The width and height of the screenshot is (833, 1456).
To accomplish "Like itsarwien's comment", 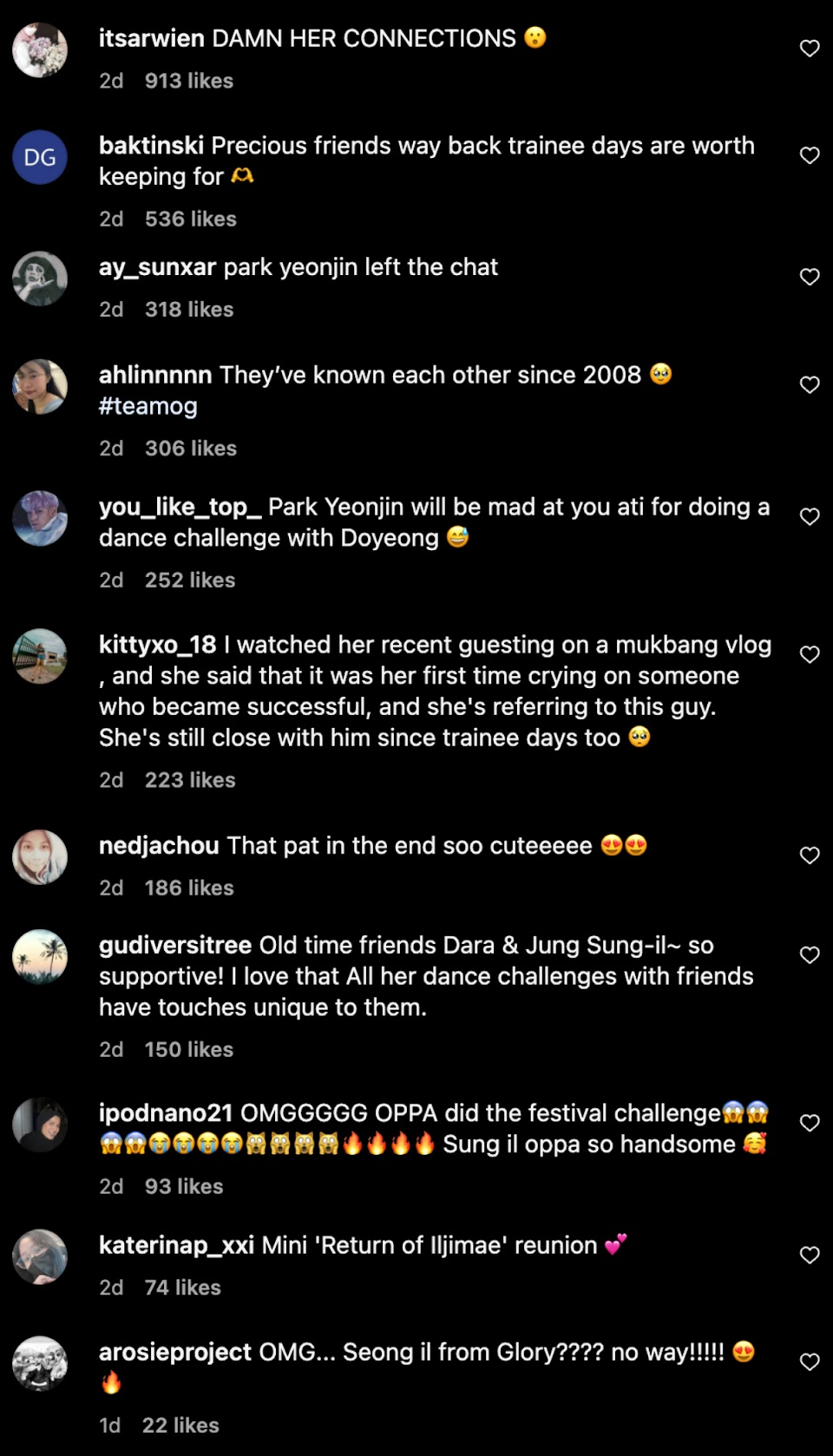I will coord(809,49).
